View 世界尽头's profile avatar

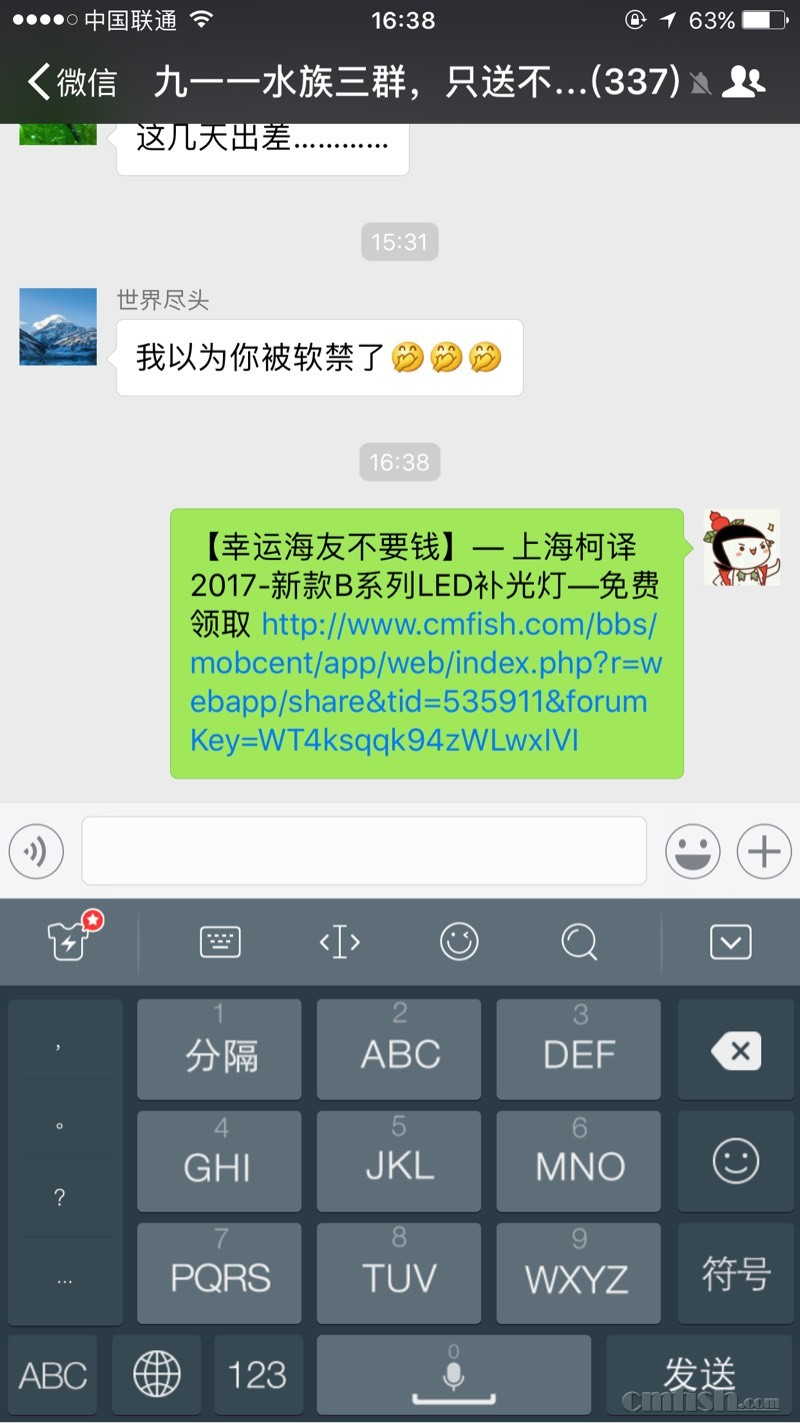click(58, 327)
